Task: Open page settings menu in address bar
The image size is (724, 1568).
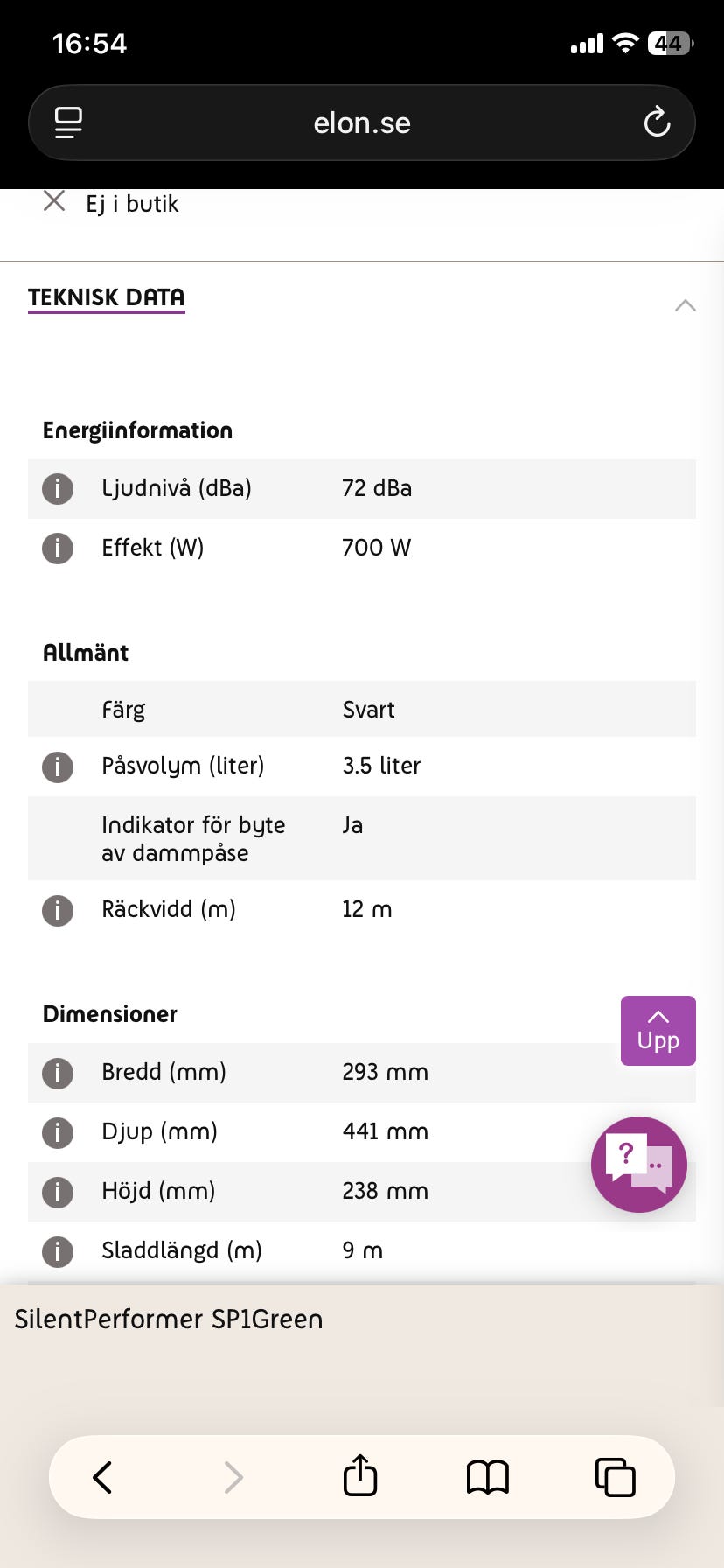Action: tap(68, 122)
